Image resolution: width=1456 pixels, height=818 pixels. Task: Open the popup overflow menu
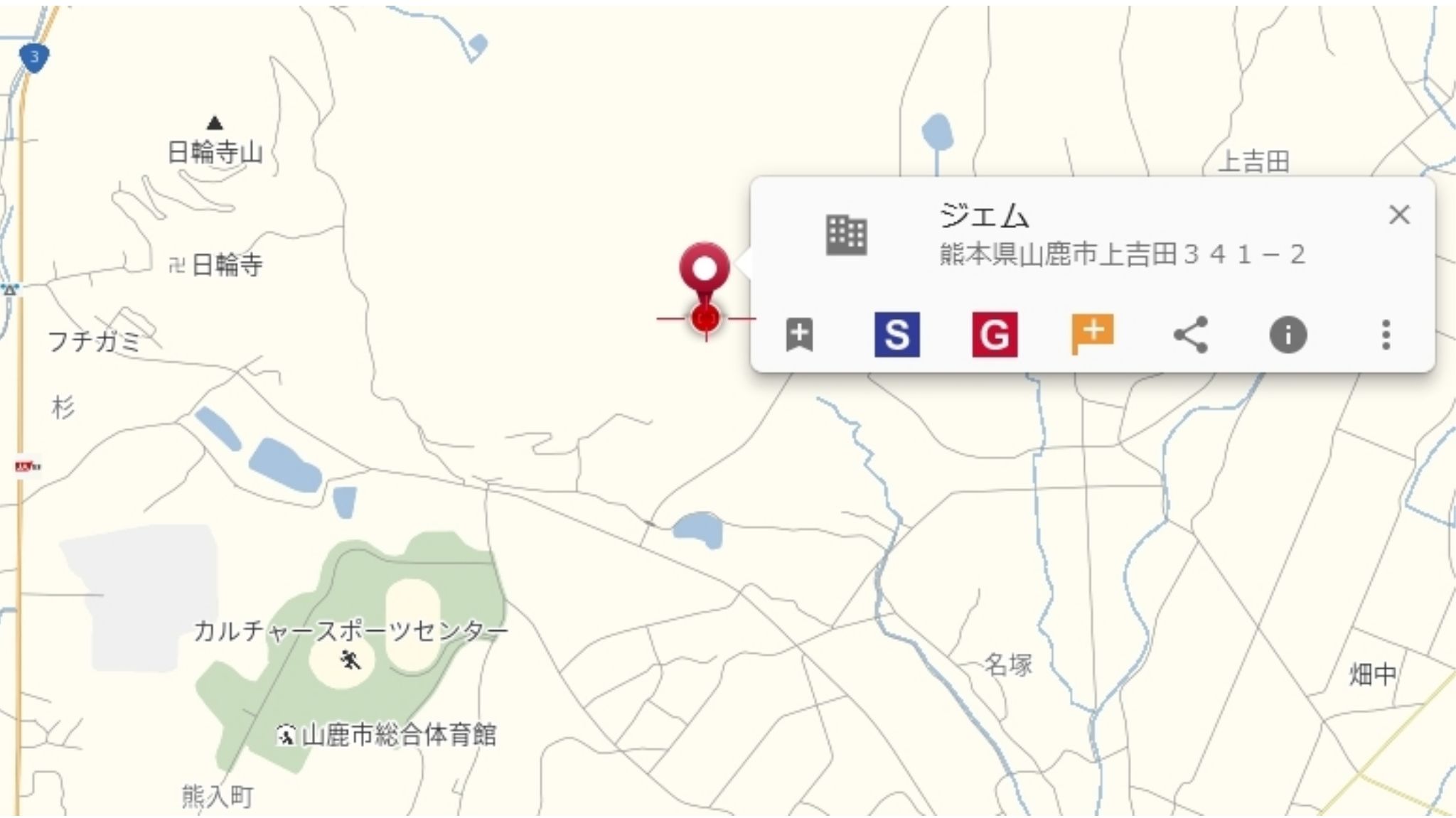(x=1385, y=335)
